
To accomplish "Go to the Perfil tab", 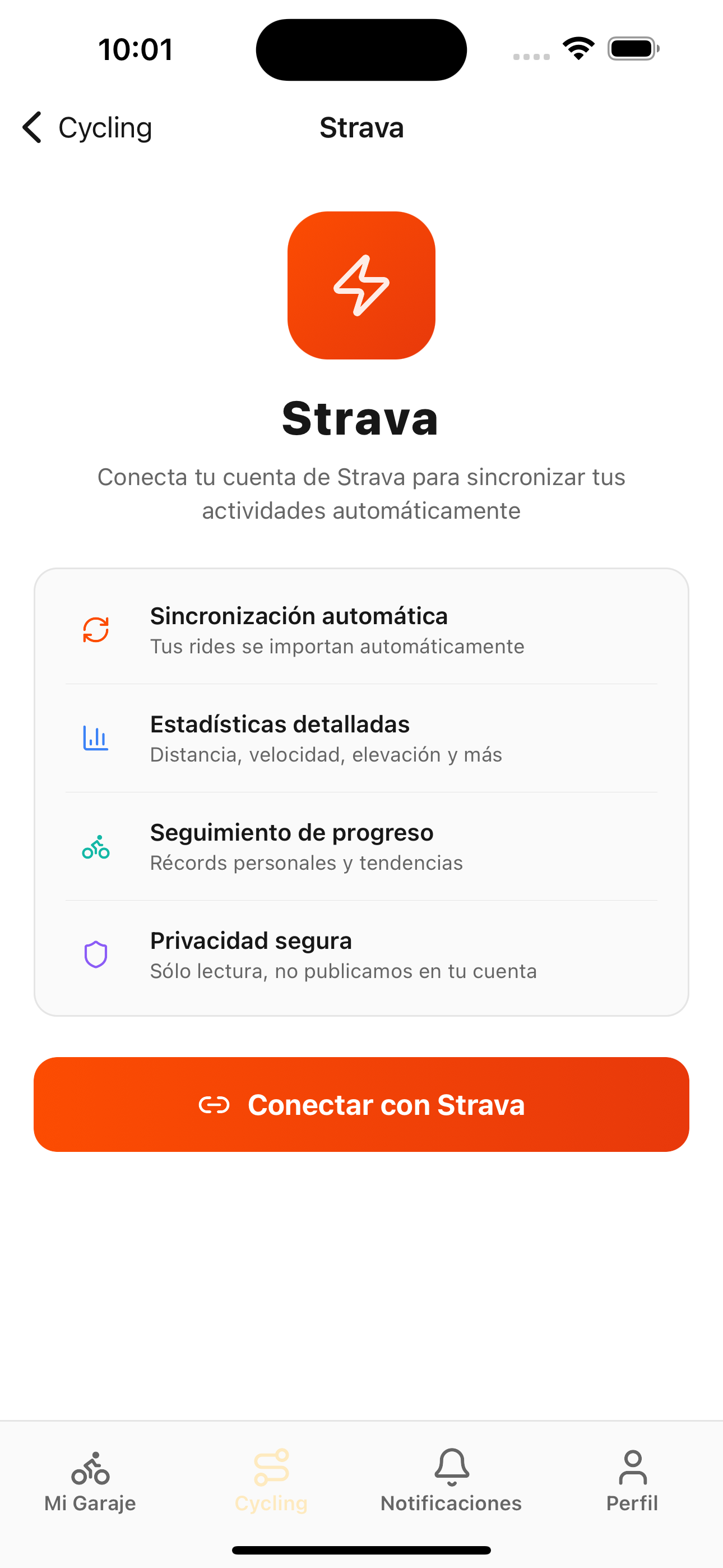I will point(632,1481).
